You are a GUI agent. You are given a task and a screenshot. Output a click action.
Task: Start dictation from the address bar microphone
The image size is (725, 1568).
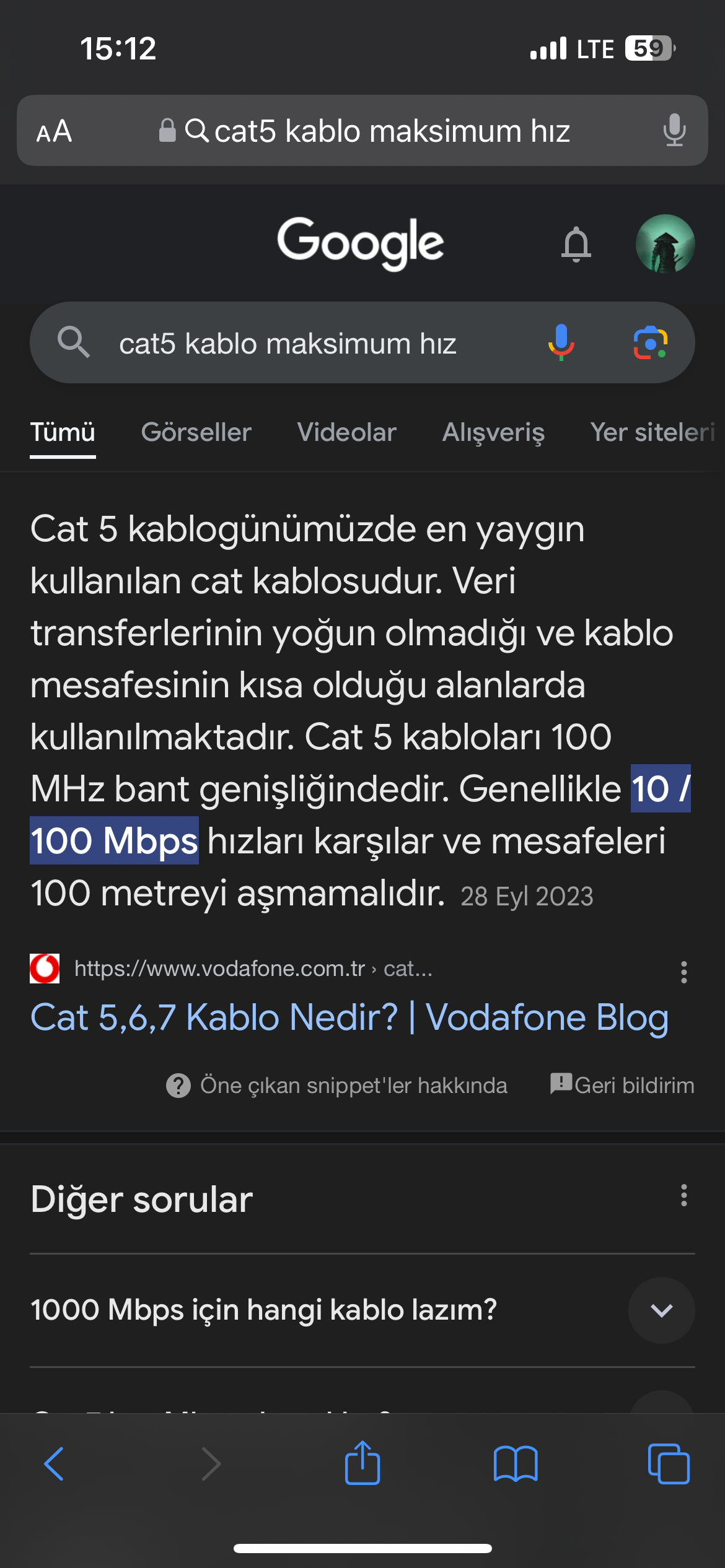pyautogui.click(x=674, y=131)
